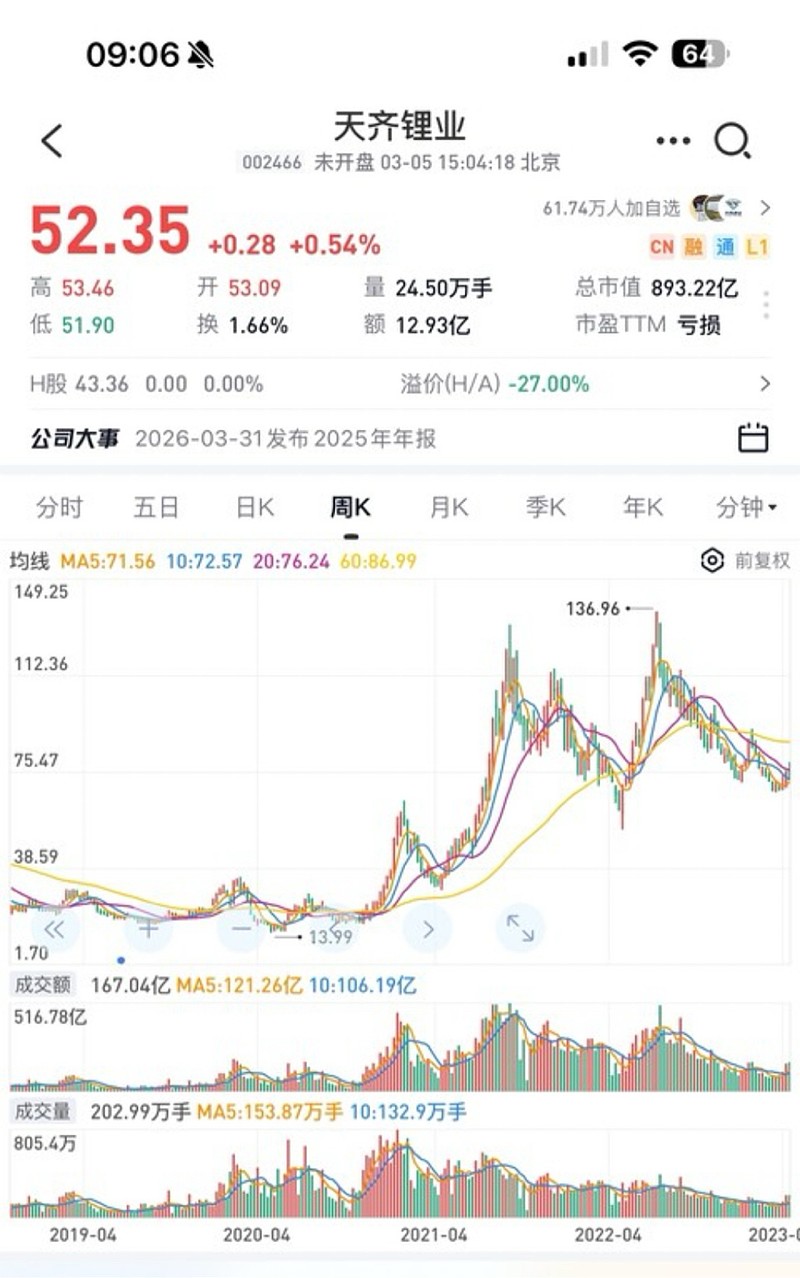
Task: Open the three-dot overflow menu
Action: [x=673, y=141]
